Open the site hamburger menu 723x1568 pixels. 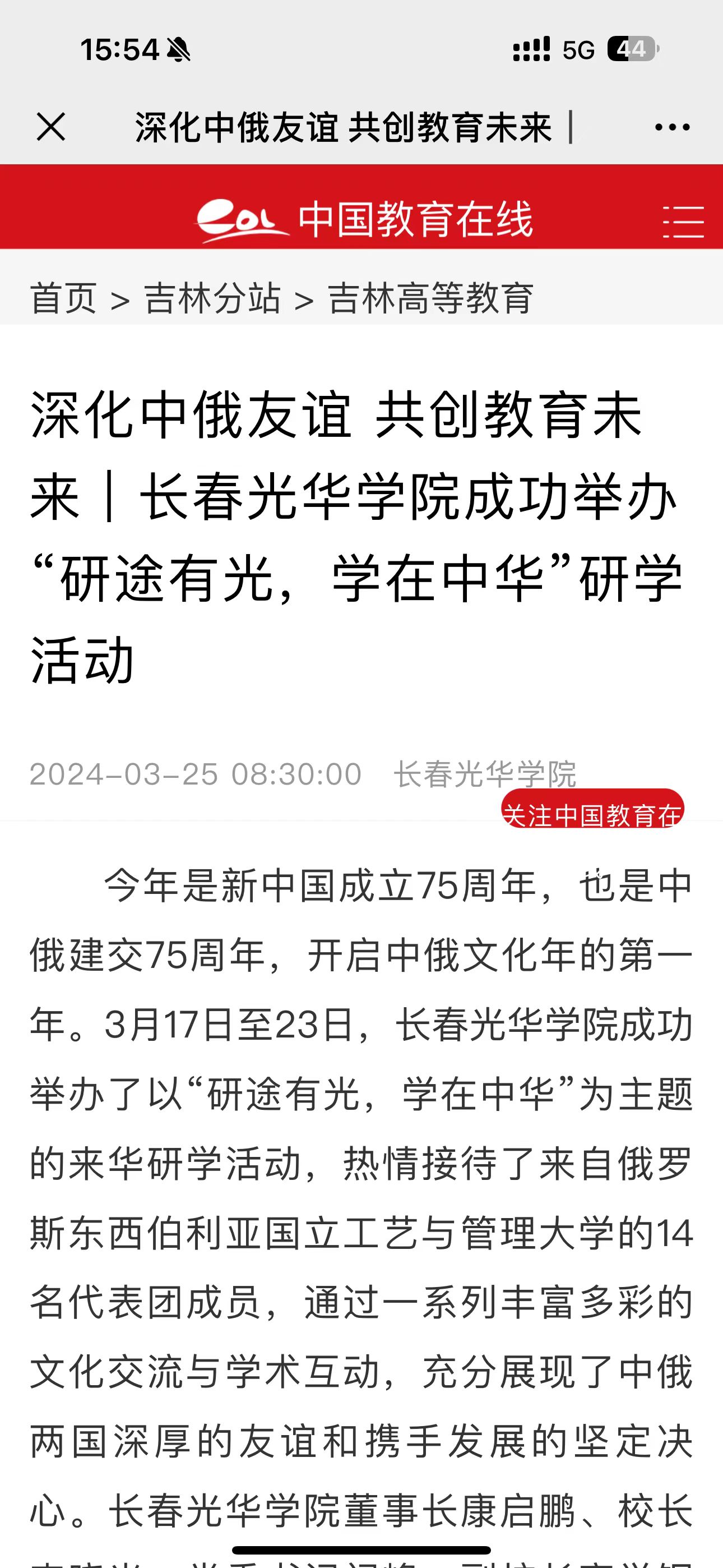683,222
